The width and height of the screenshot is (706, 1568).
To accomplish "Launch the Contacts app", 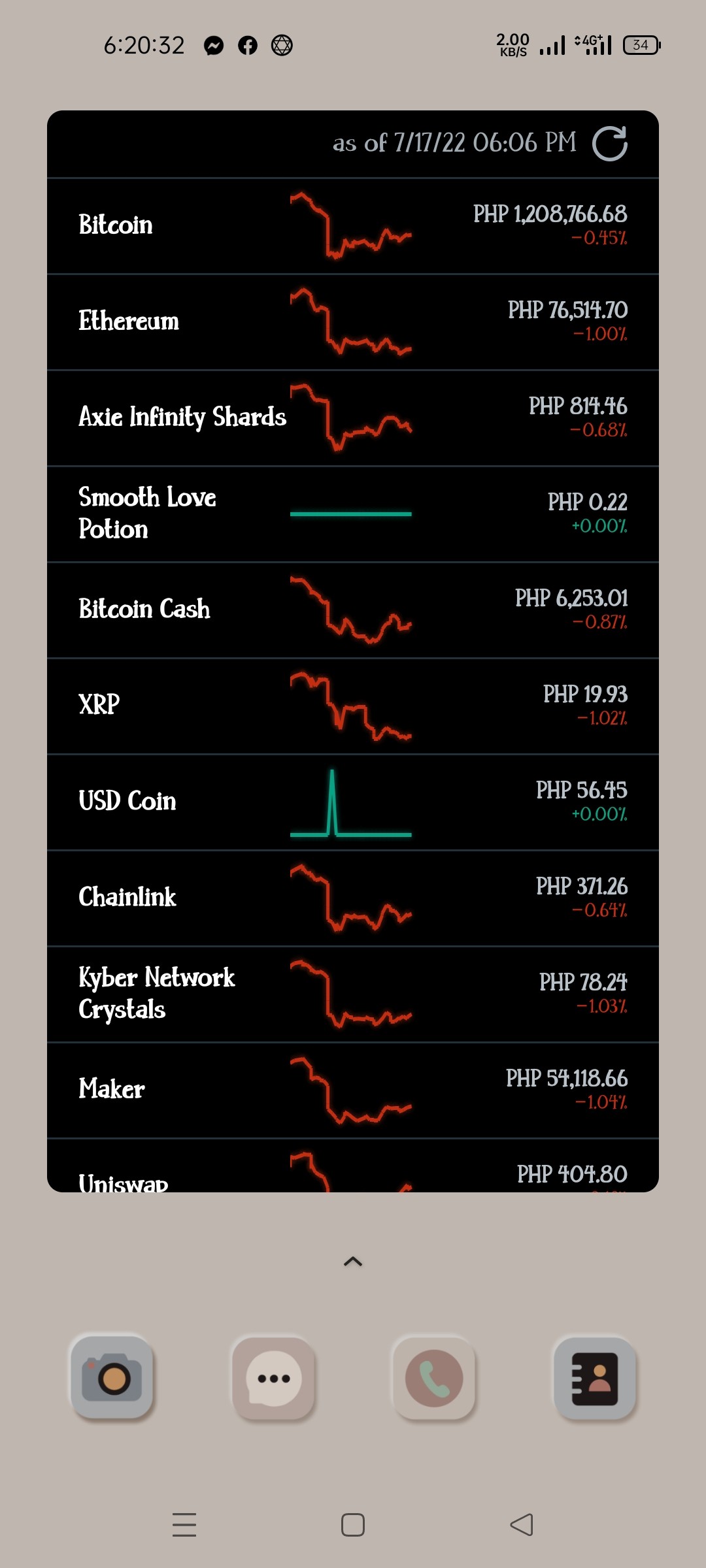I will [595, 1378].
